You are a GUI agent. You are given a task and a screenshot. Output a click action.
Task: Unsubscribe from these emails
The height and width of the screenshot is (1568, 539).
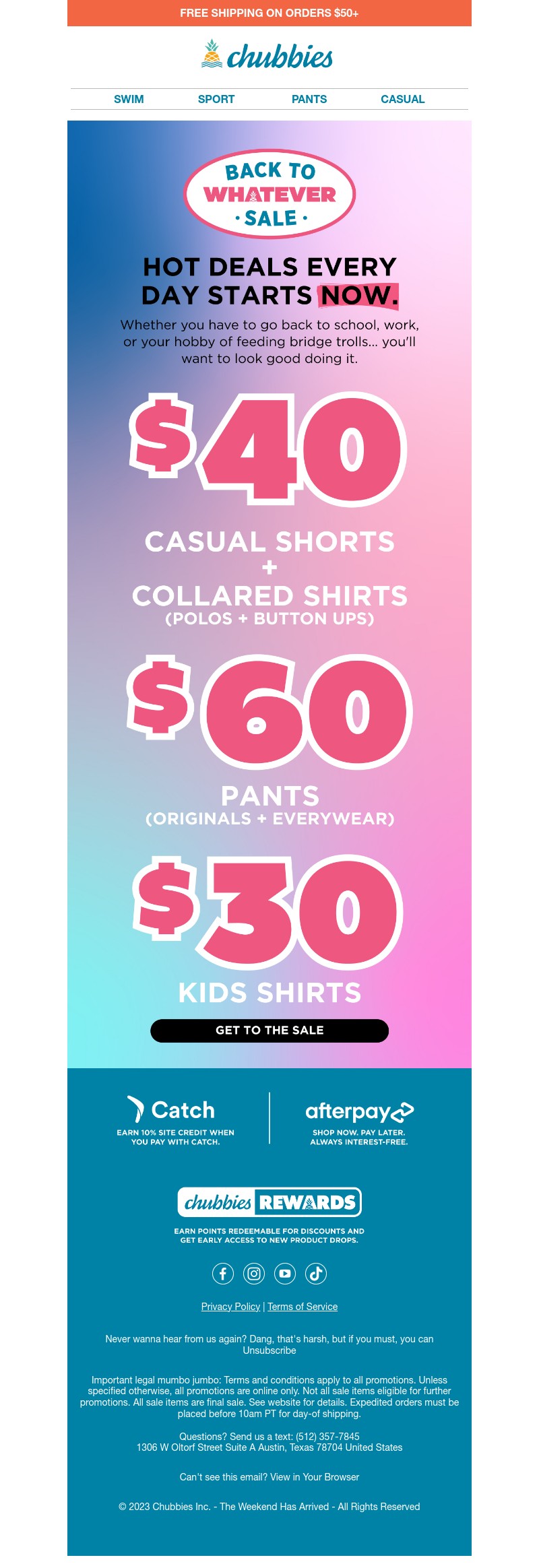tap(269, 1350)
